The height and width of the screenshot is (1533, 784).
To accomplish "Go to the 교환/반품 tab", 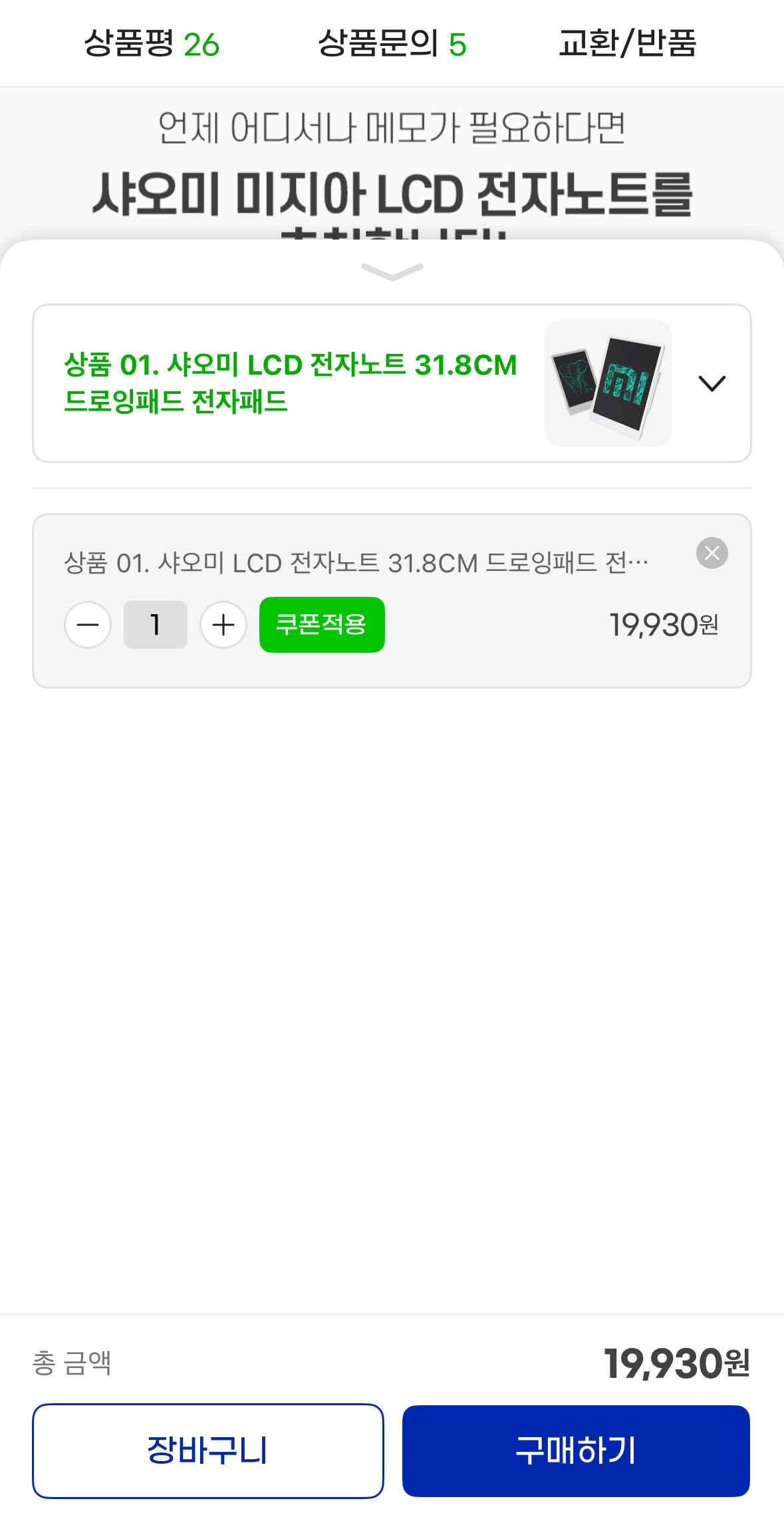I will click(627, 44).
